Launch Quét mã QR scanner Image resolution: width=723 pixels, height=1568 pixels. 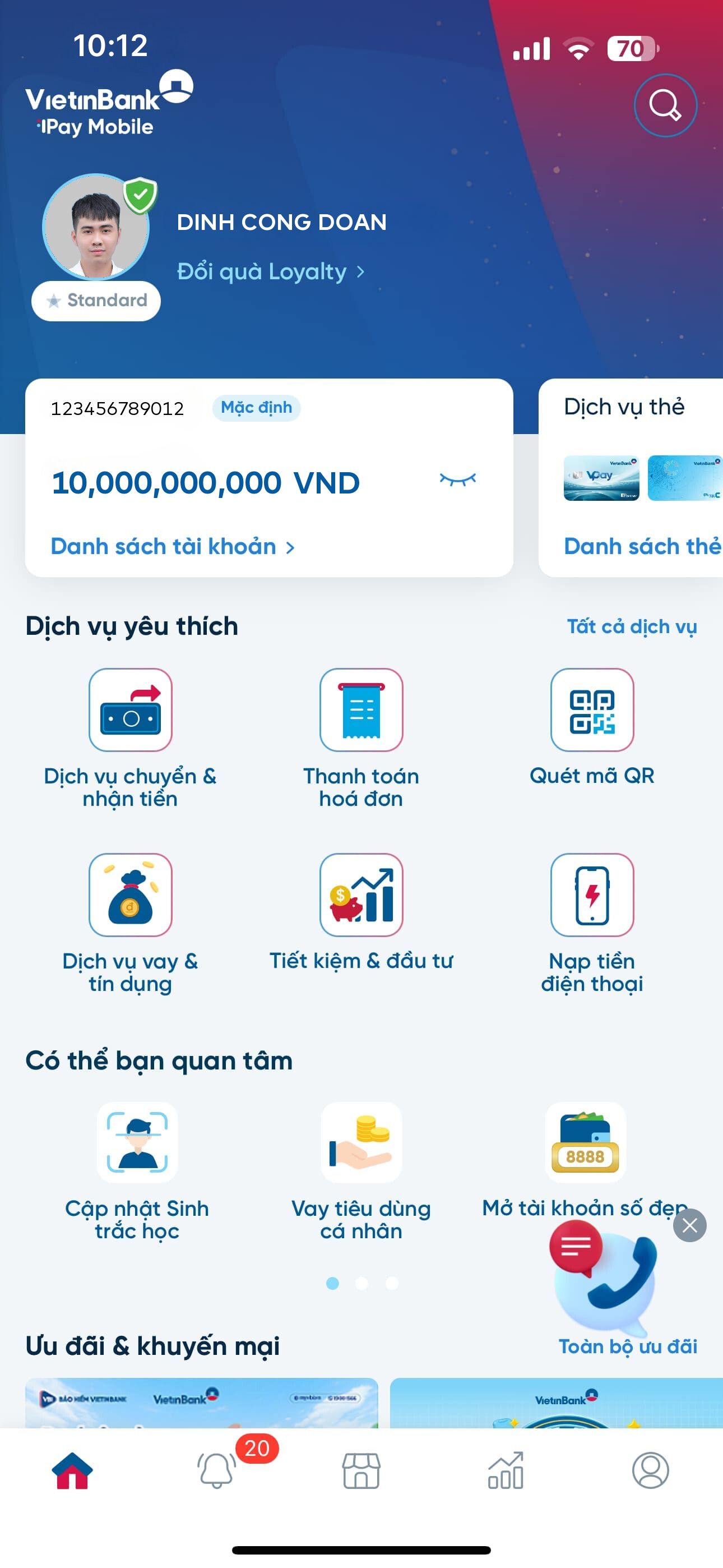coord(591,711)
